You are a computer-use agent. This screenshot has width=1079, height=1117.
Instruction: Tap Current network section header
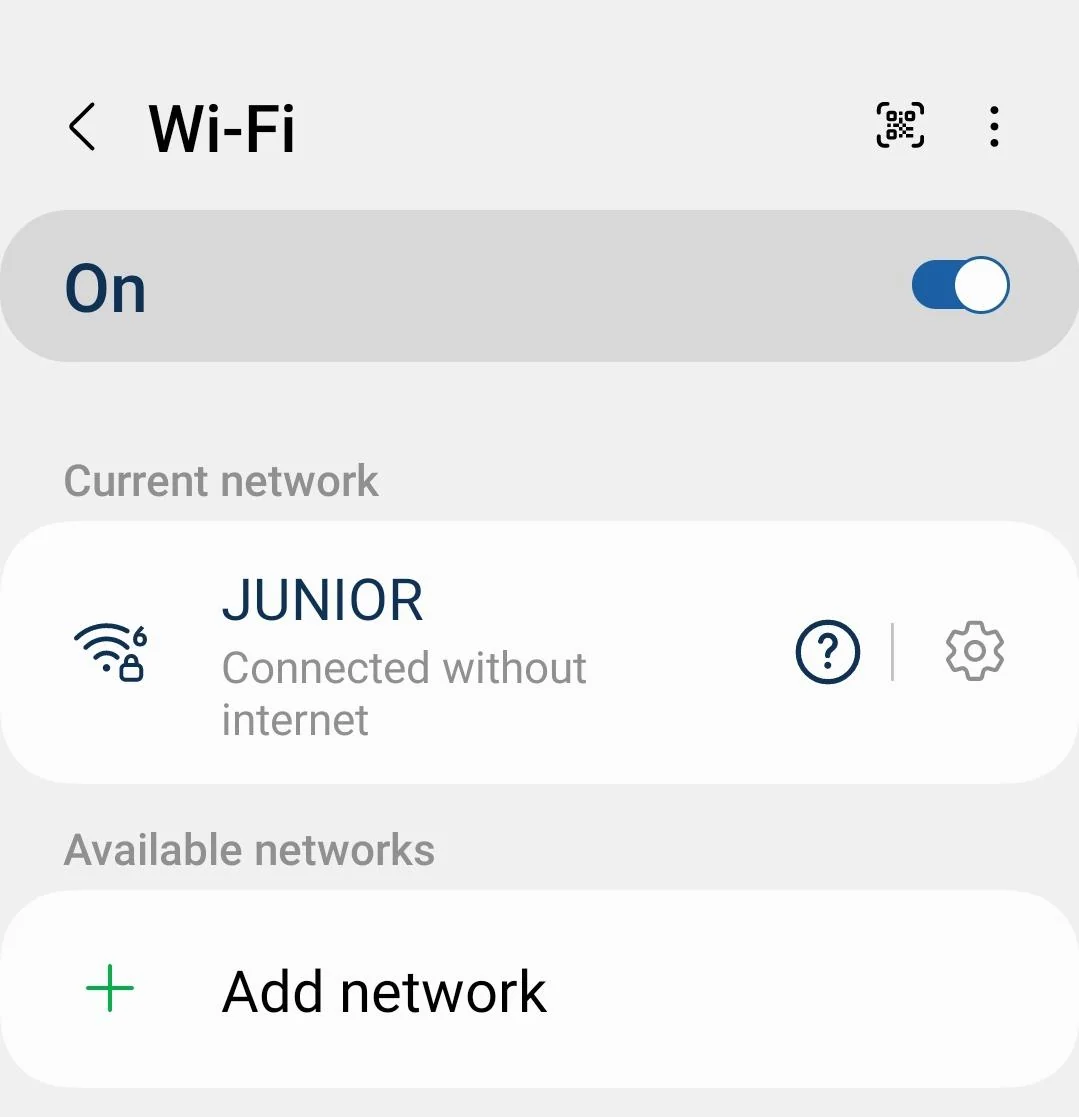(221, 481)
